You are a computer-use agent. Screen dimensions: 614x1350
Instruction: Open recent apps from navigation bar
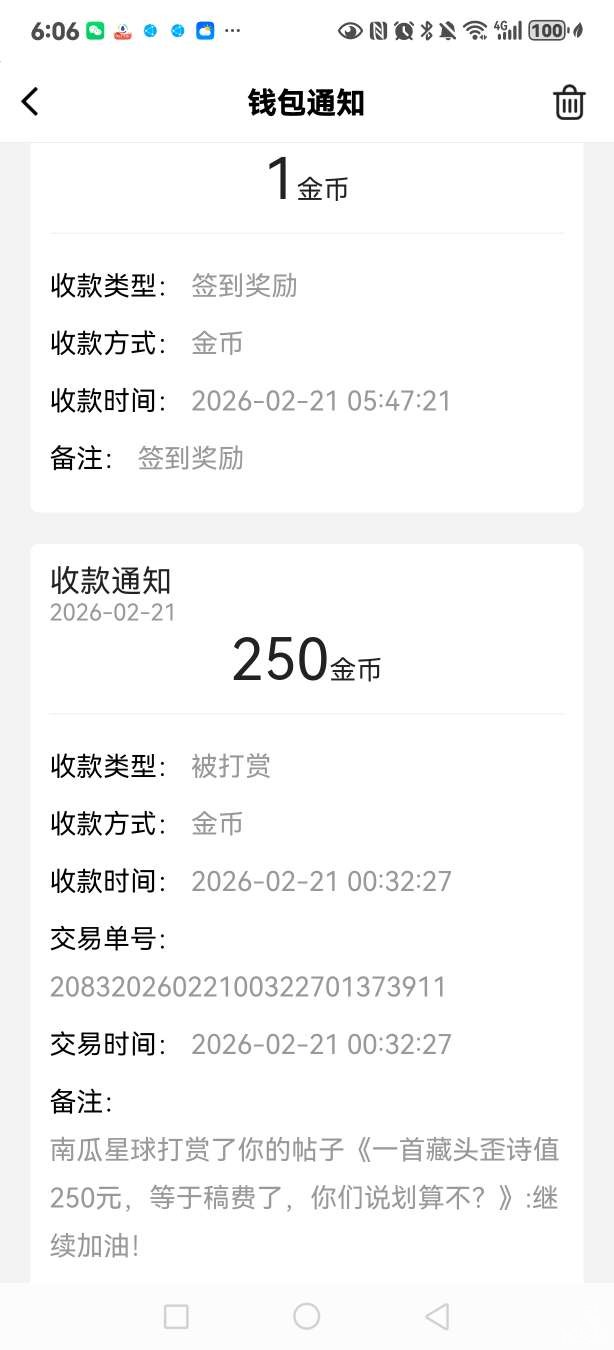coord(176,1316)
